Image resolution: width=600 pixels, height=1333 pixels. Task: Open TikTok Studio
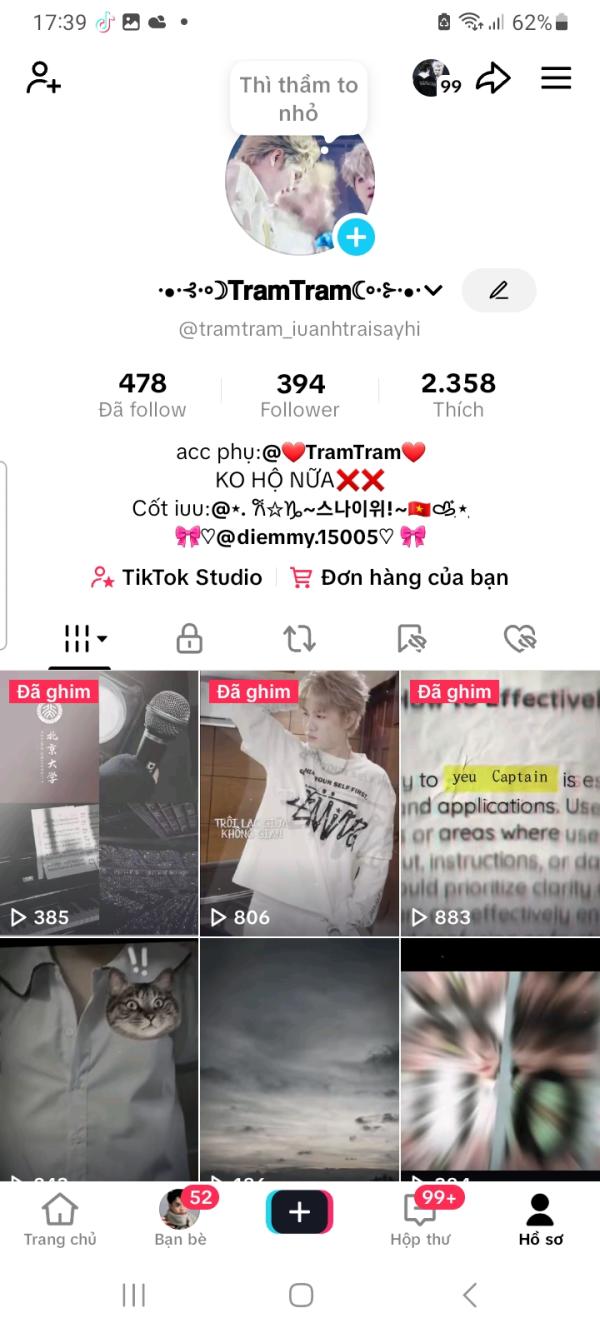pos(177,577)
